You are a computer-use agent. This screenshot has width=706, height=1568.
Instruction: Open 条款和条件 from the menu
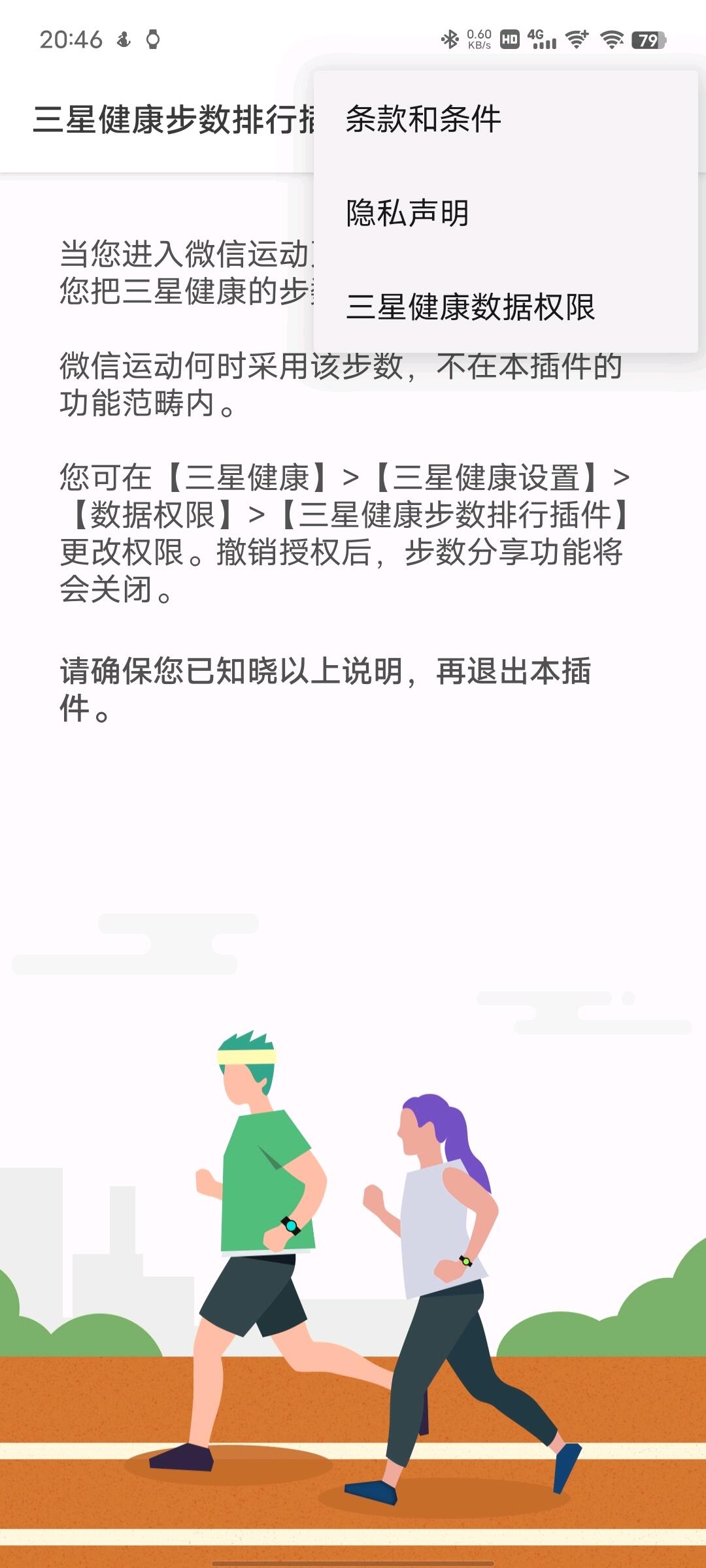click(x=423, y=119)
